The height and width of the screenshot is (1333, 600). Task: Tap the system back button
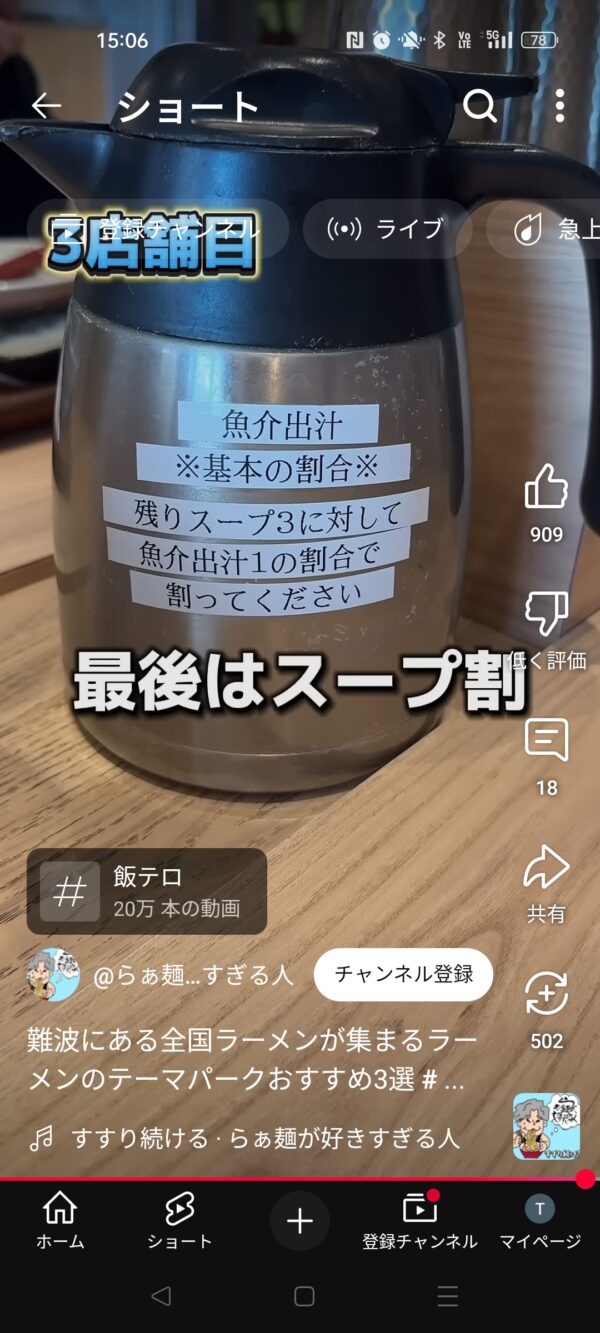pyautogui.click(x=160, y=1297)
